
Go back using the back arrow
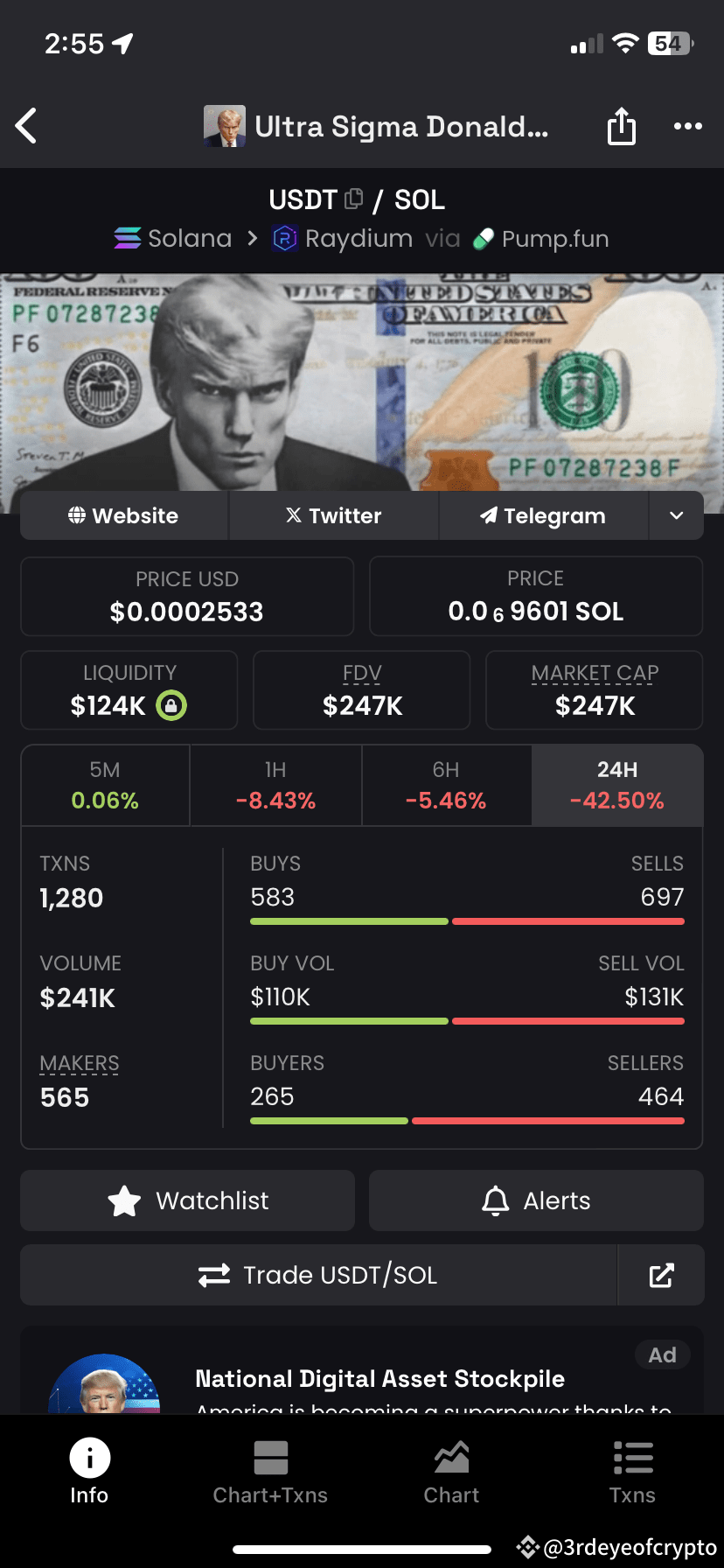tap(25, 126)
